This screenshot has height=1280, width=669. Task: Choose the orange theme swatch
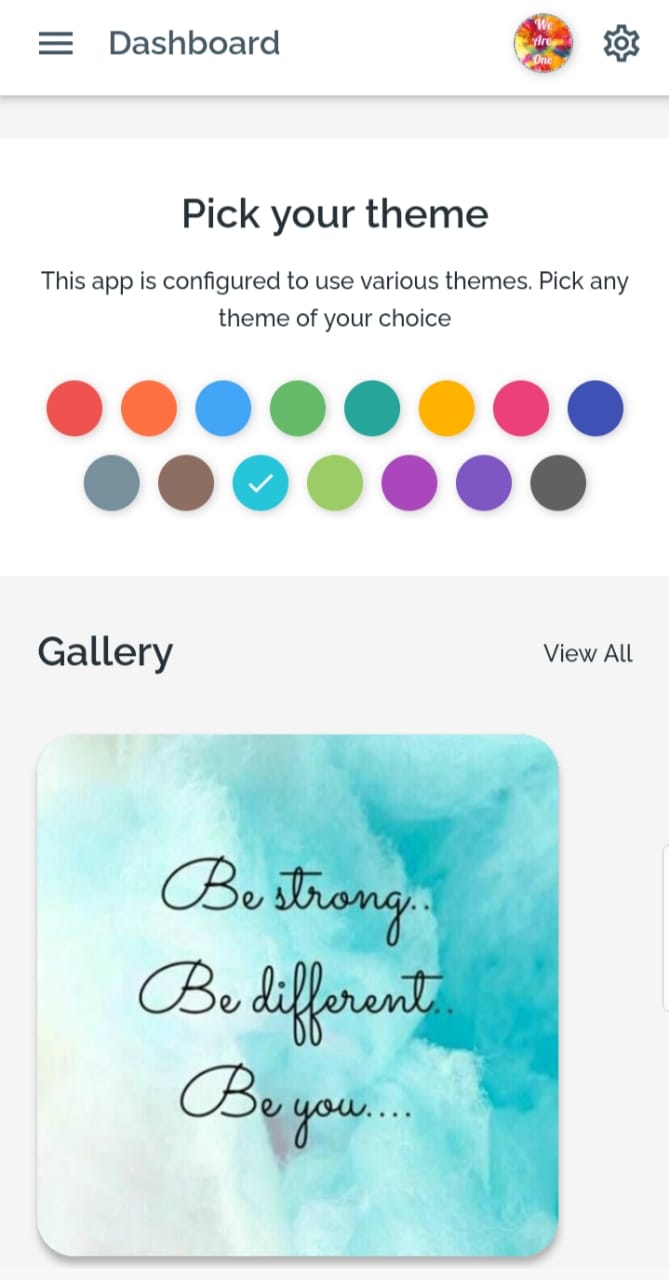(149, 408)
